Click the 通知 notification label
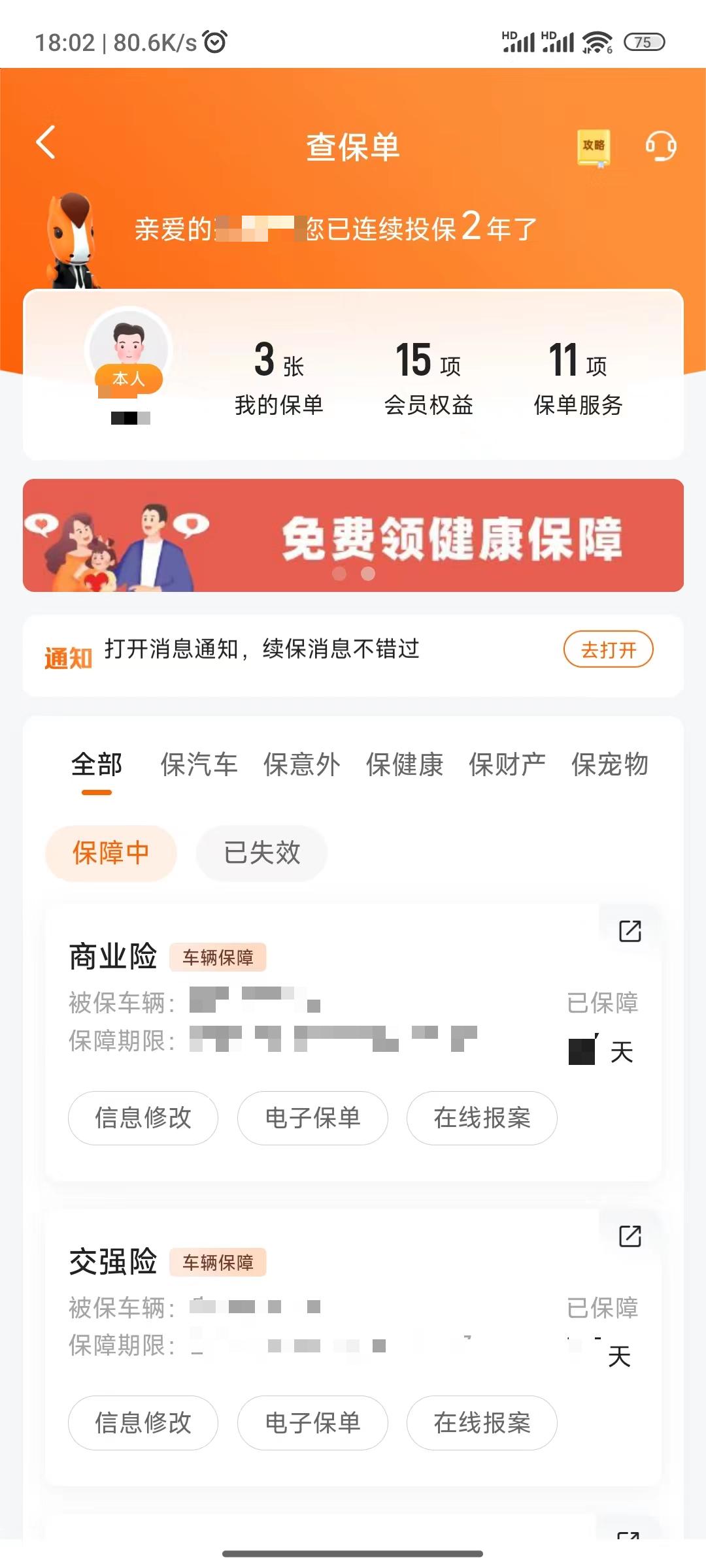Screen dimensions: 706x1568 68,650
